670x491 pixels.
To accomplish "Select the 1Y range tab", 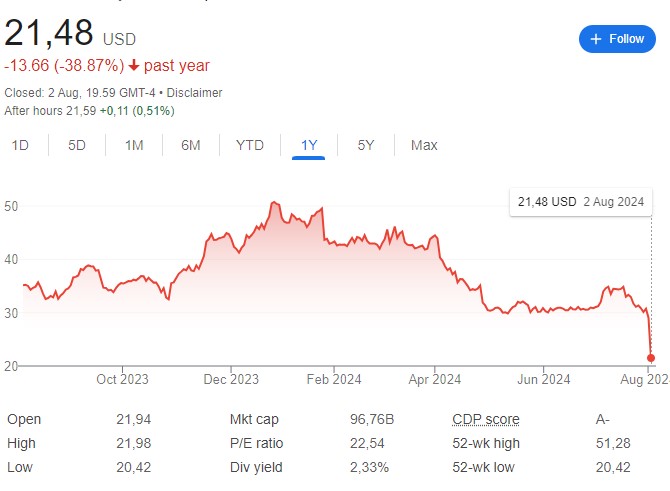I will point(309,145).
